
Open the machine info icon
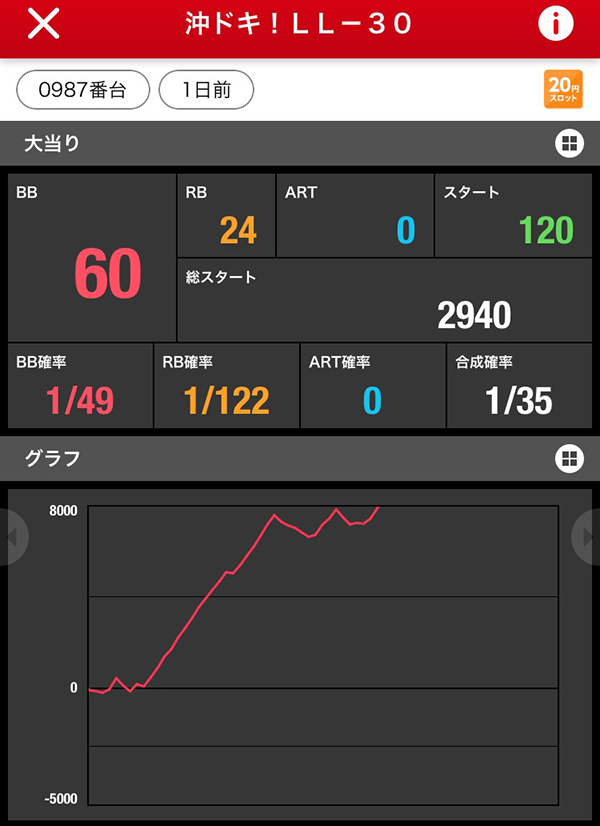(556, 24)
